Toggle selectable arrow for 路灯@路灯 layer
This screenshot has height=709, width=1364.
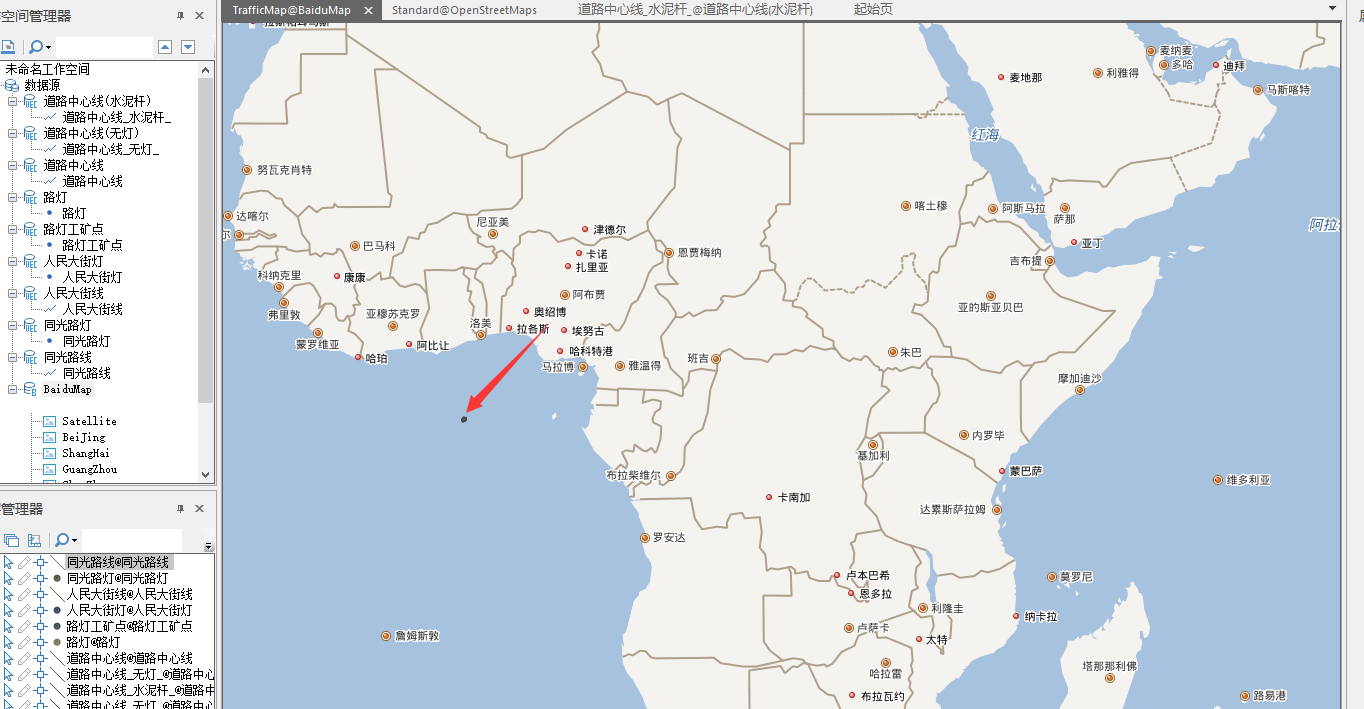tap(8, 642)
